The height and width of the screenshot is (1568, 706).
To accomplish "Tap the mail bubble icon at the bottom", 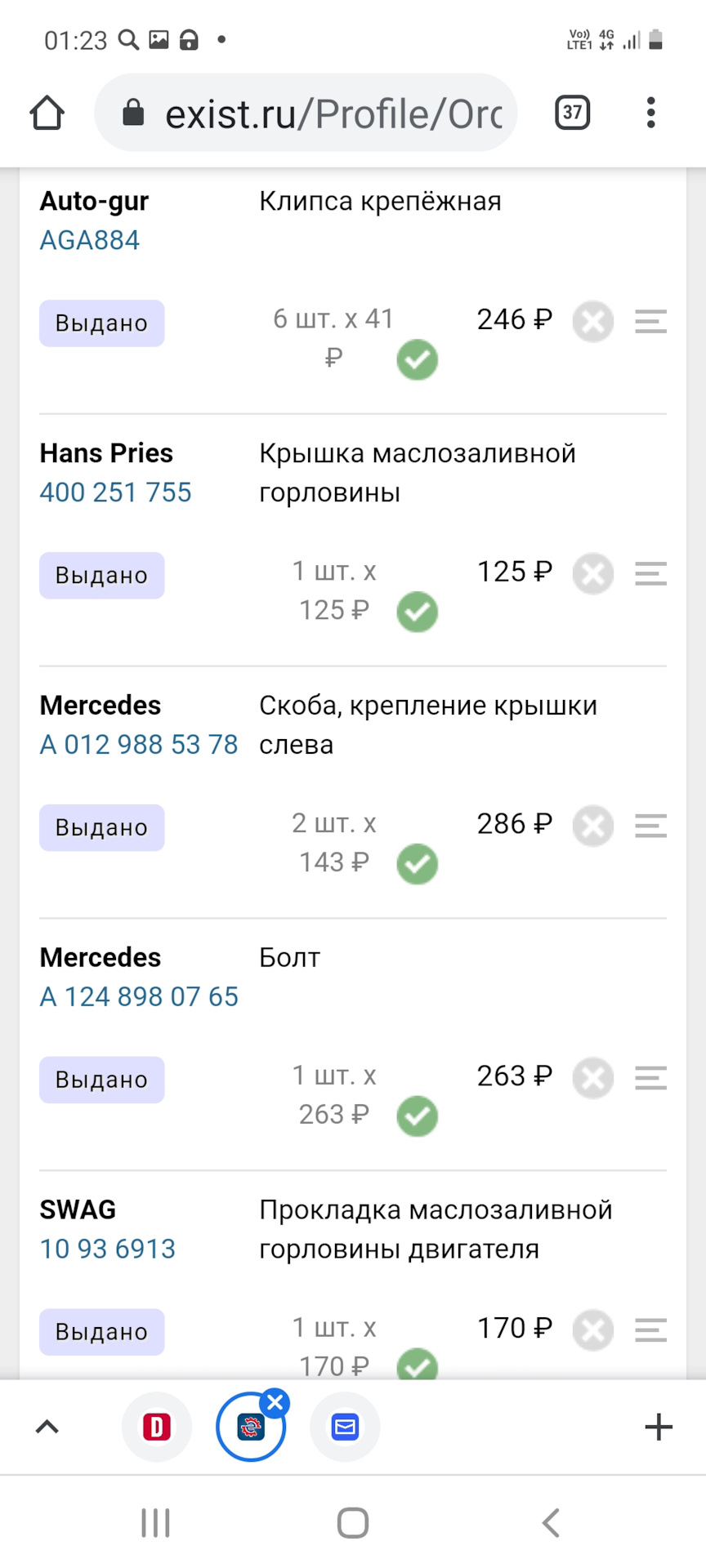I will [x=345, y=1427].
